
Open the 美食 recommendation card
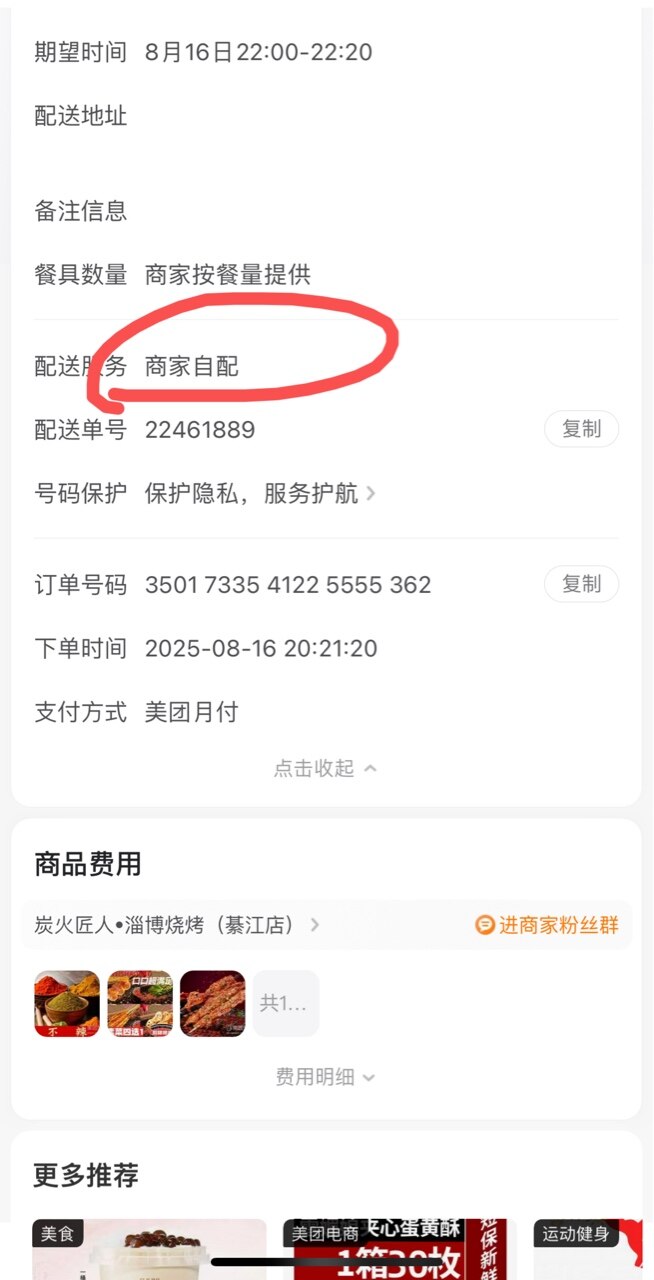[150, 1250]
